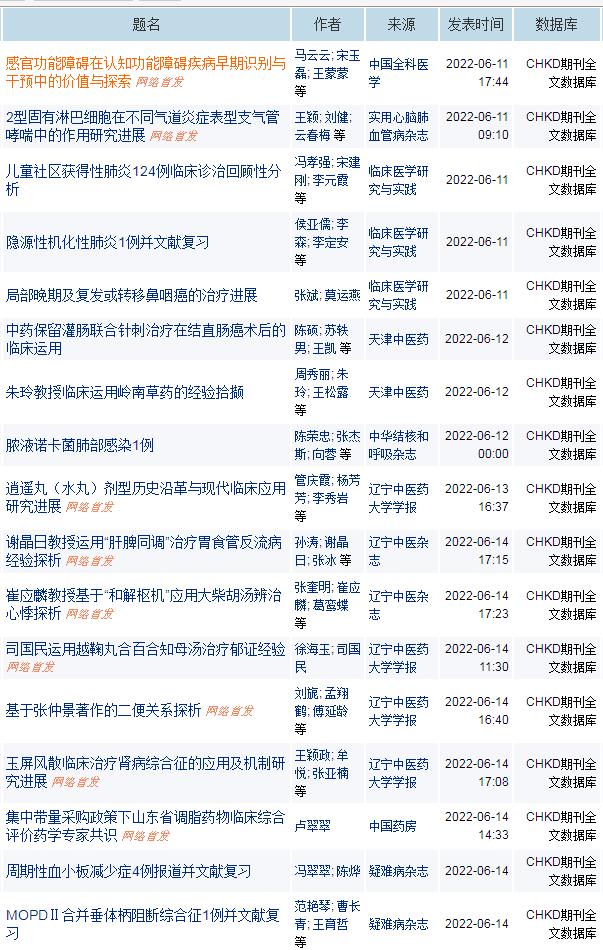Open 脓液诺卡菌肺部感染1例 article

point(80,445)
